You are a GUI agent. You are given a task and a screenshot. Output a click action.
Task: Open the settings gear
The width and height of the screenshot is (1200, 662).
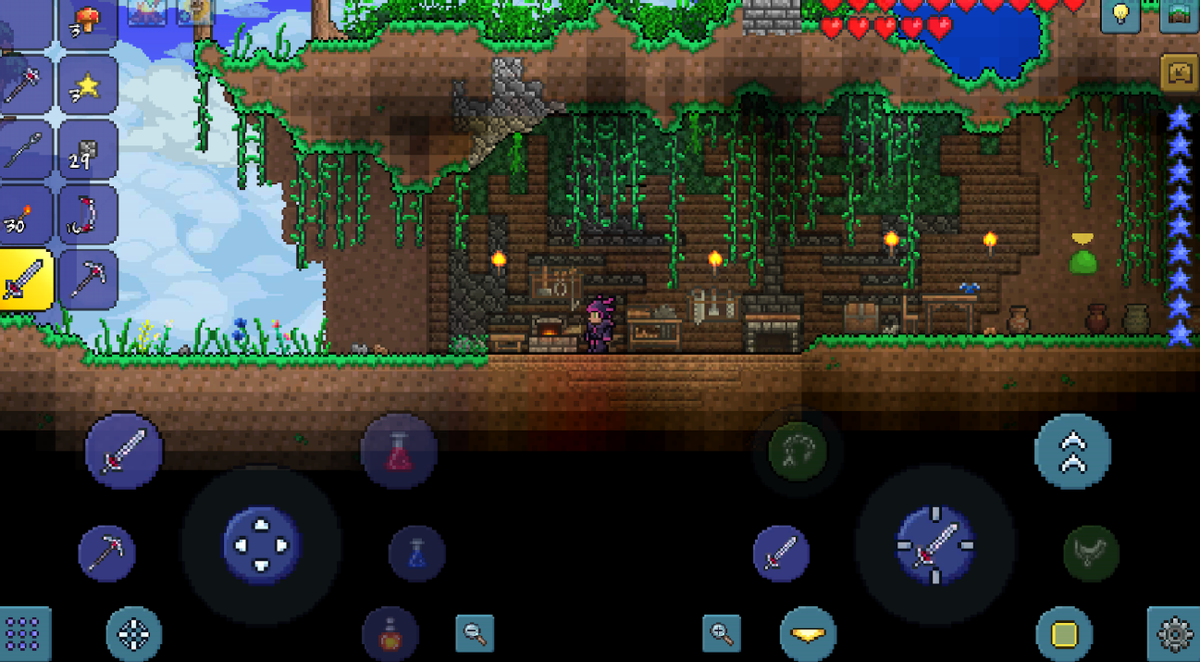pos(1173,633)
